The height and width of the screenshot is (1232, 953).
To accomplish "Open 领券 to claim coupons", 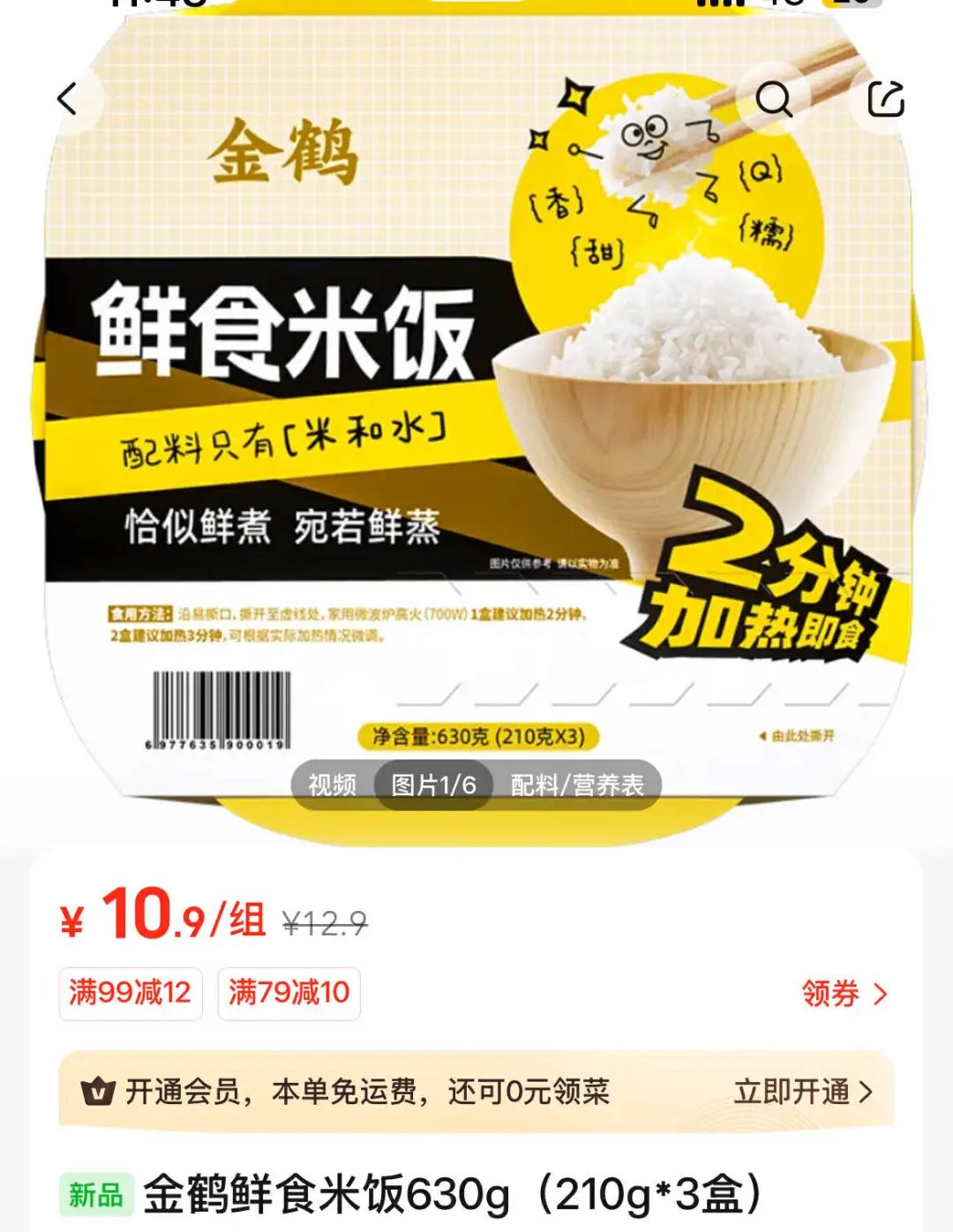I will tap(843, 994).
